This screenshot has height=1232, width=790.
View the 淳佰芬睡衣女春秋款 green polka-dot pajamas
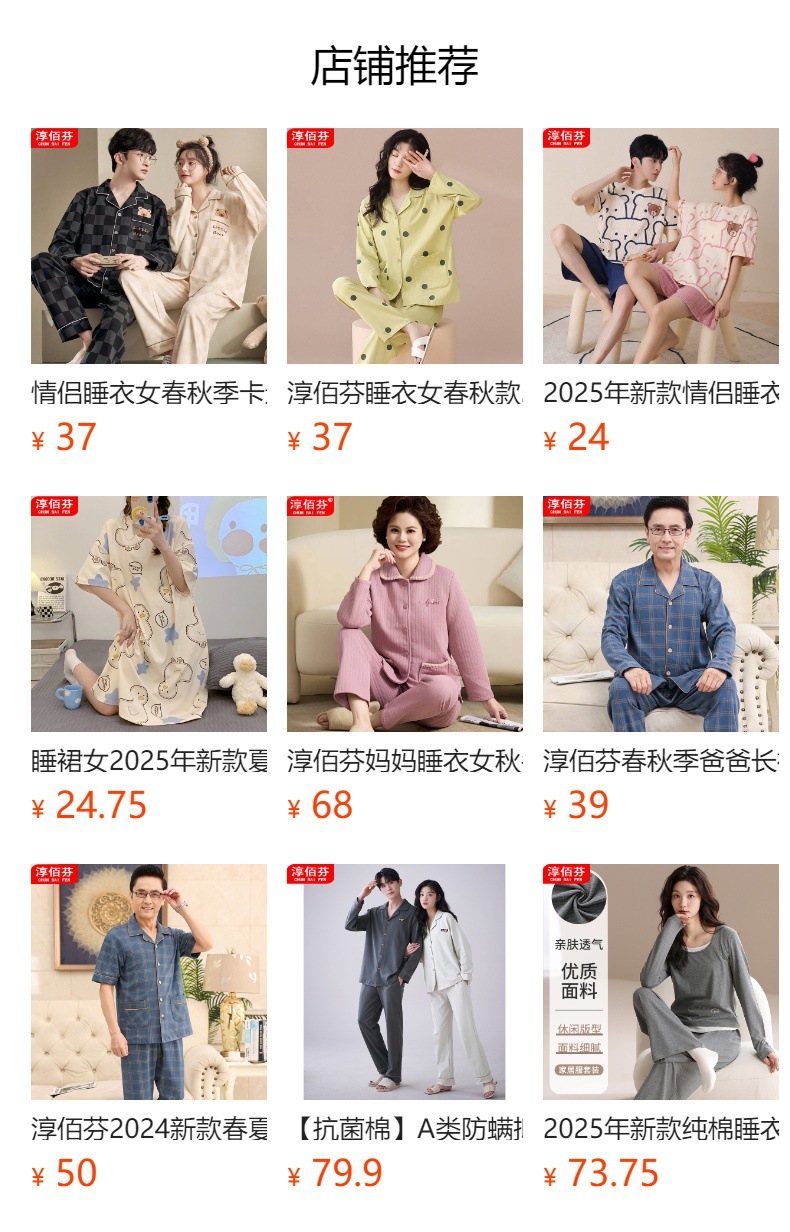click(x=404, y=246)
